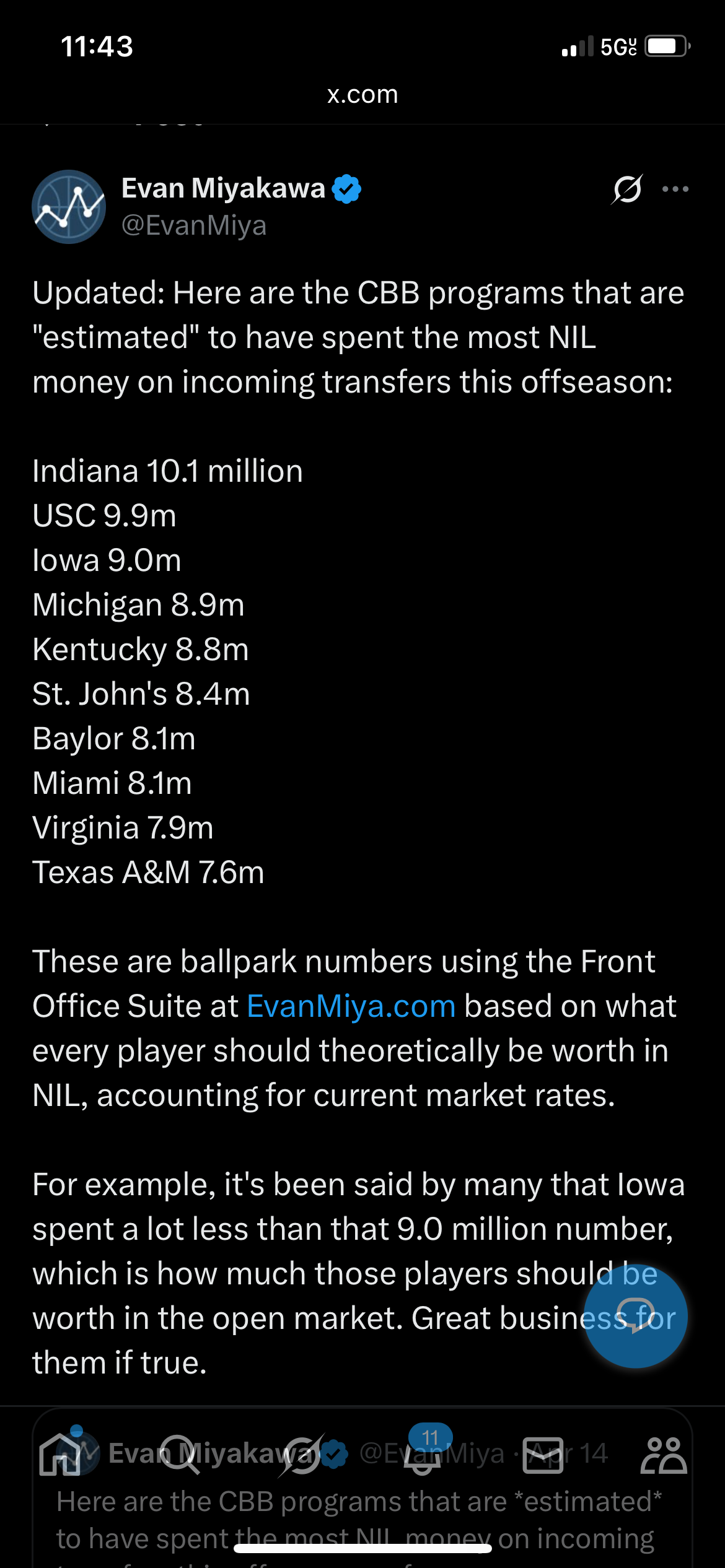Screen dimensions: 725x1568
Task: Switch to the Search tab
Action: tap(180, 1454)
